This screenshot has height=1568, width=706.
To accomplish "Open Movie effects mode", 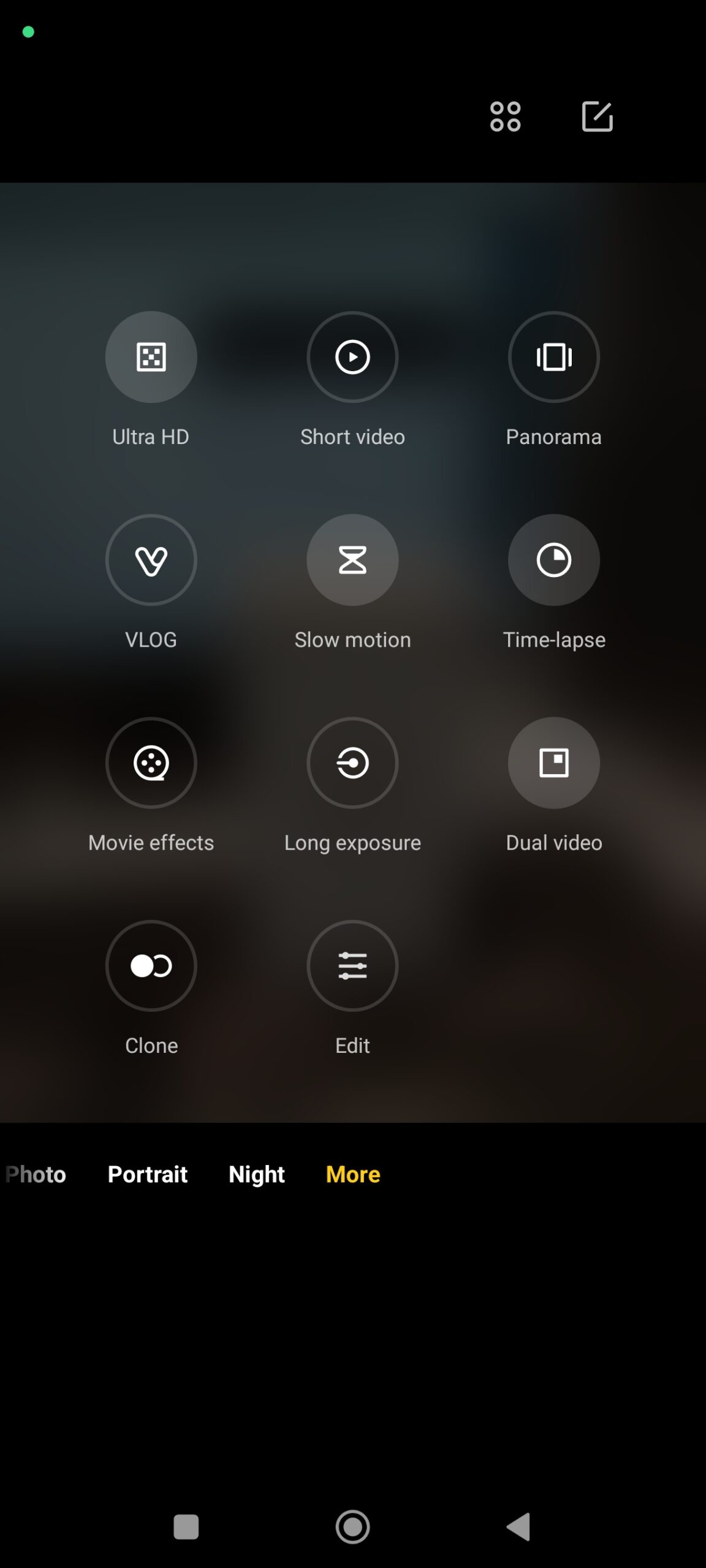I will (151, 763).
